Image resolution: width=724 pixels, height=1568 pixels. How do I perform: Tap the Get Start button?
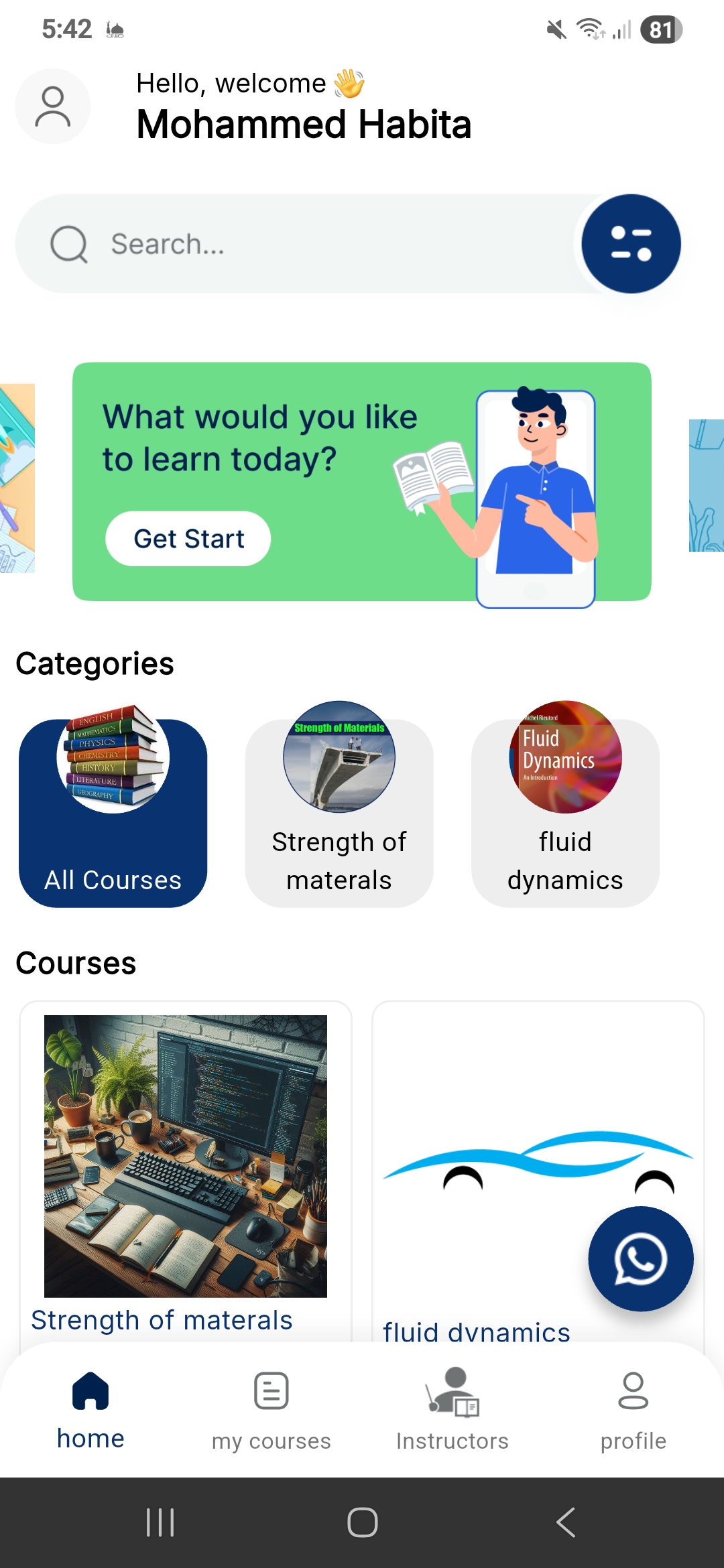188,539
